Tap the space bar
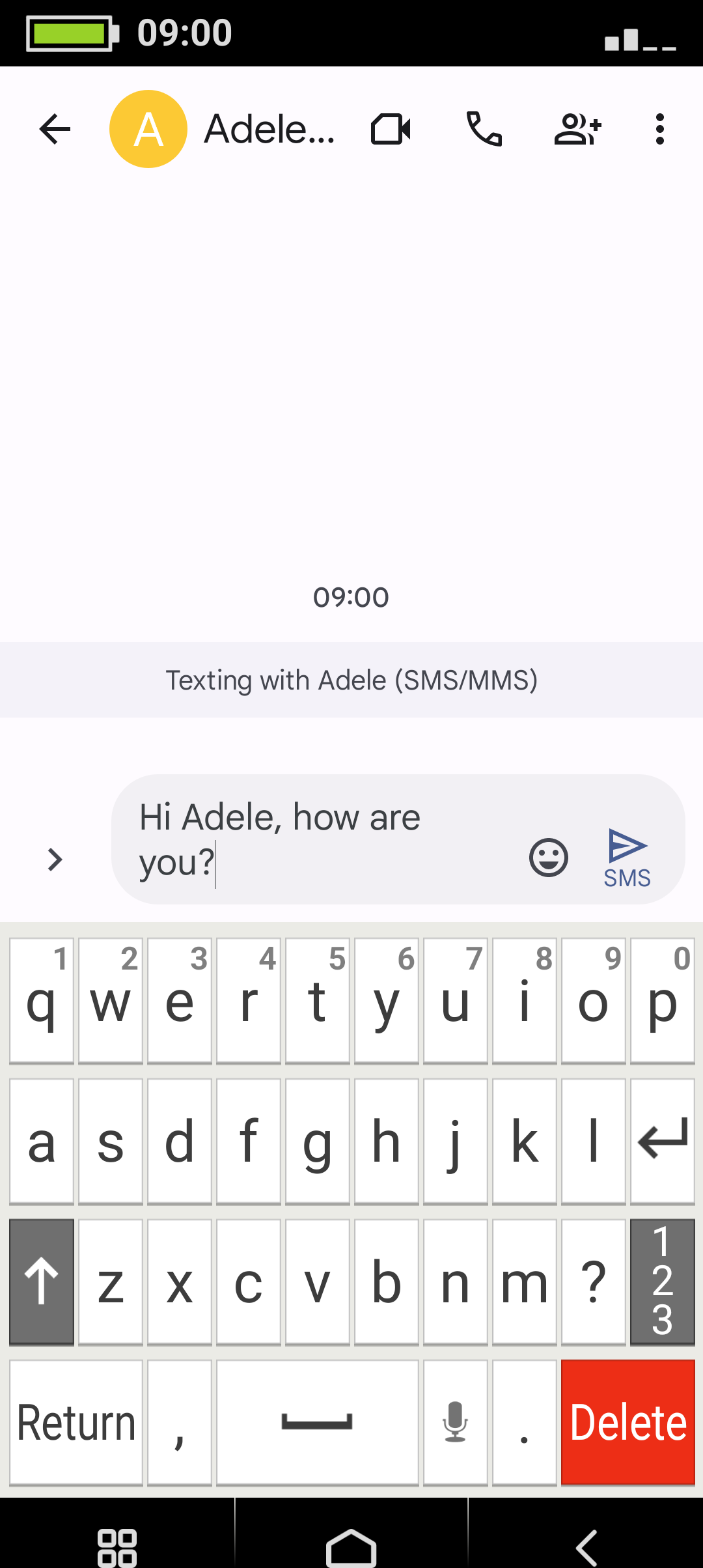703x1568 pixels. [x=317, y=1423]
